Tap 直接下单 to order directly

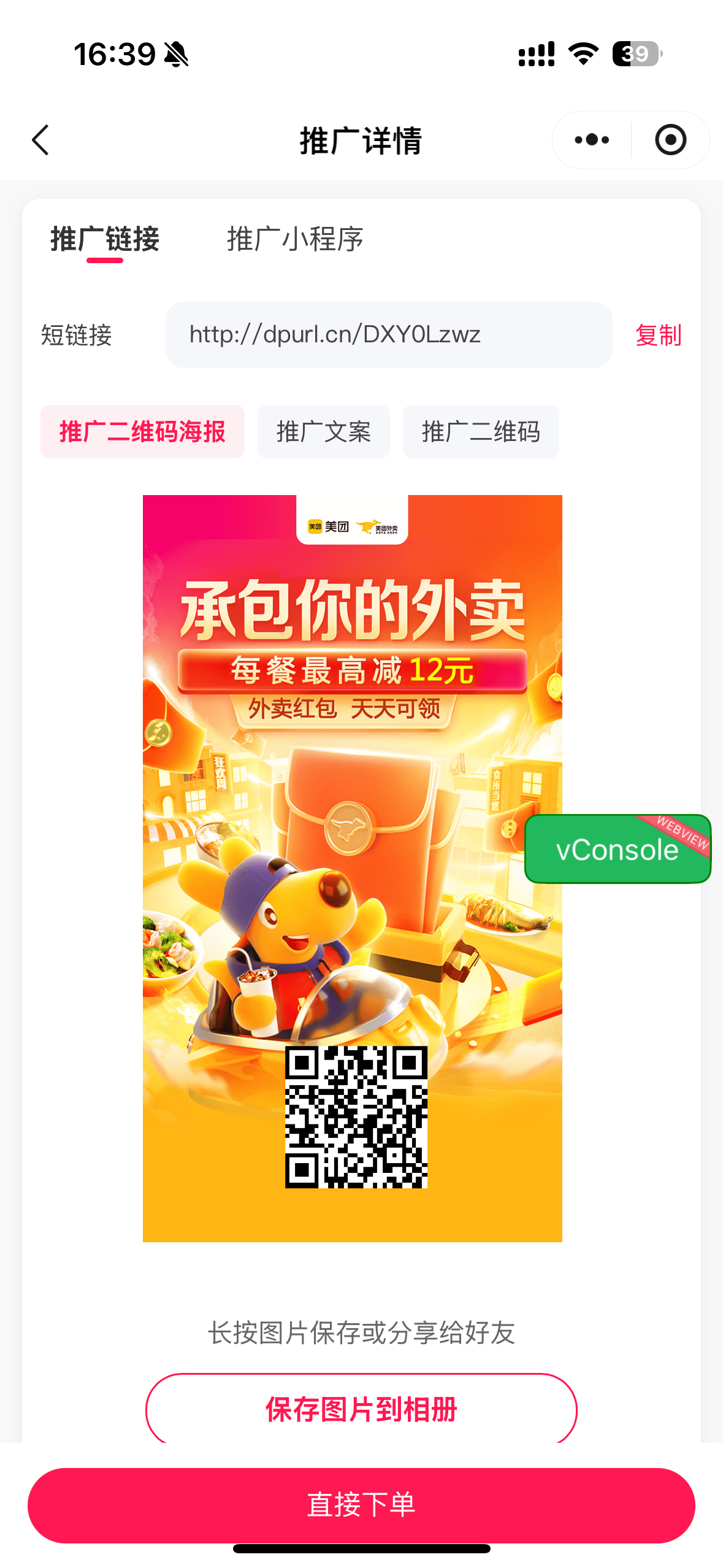[361, 1505]
